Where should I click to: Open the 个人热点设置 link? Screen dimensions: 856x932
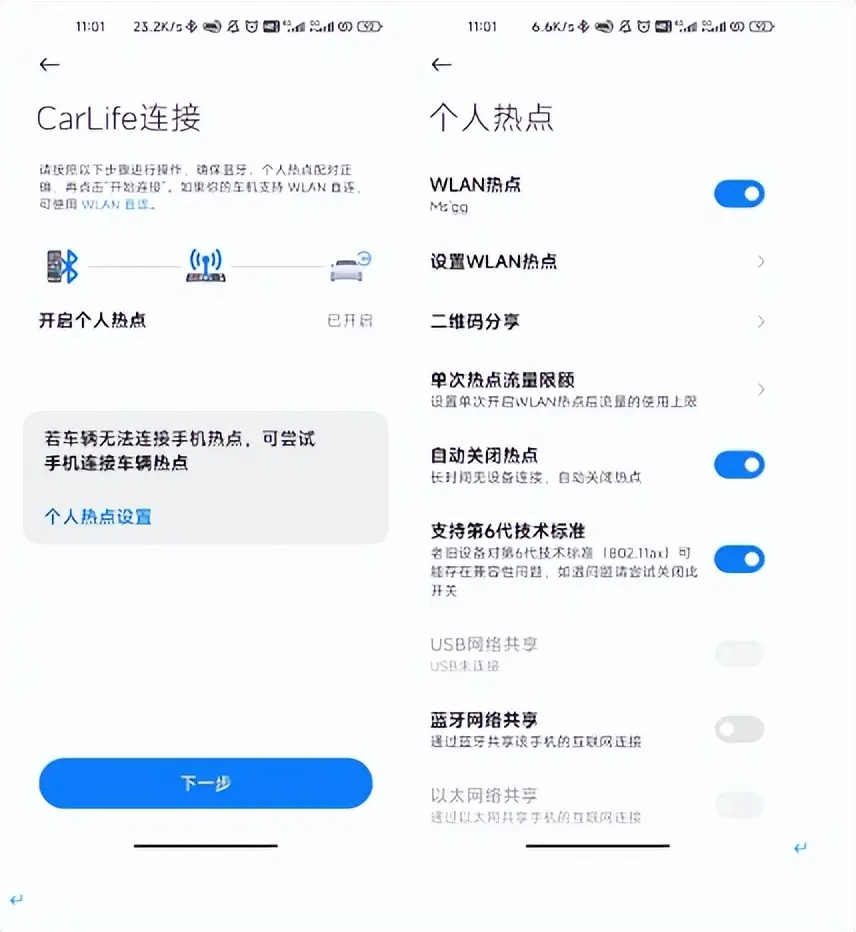click(98, 517)
